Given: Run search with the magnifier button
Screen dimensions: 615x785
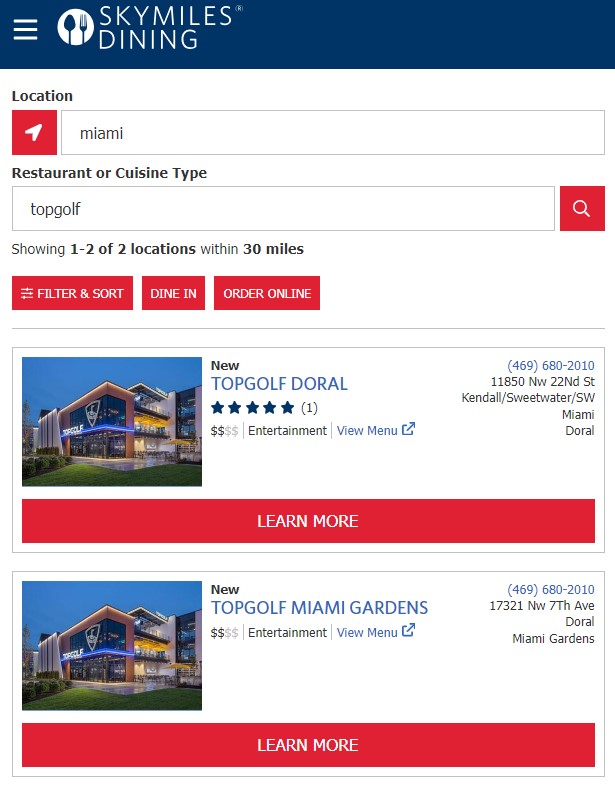Looking at the screenshot, I should point(582,209).
